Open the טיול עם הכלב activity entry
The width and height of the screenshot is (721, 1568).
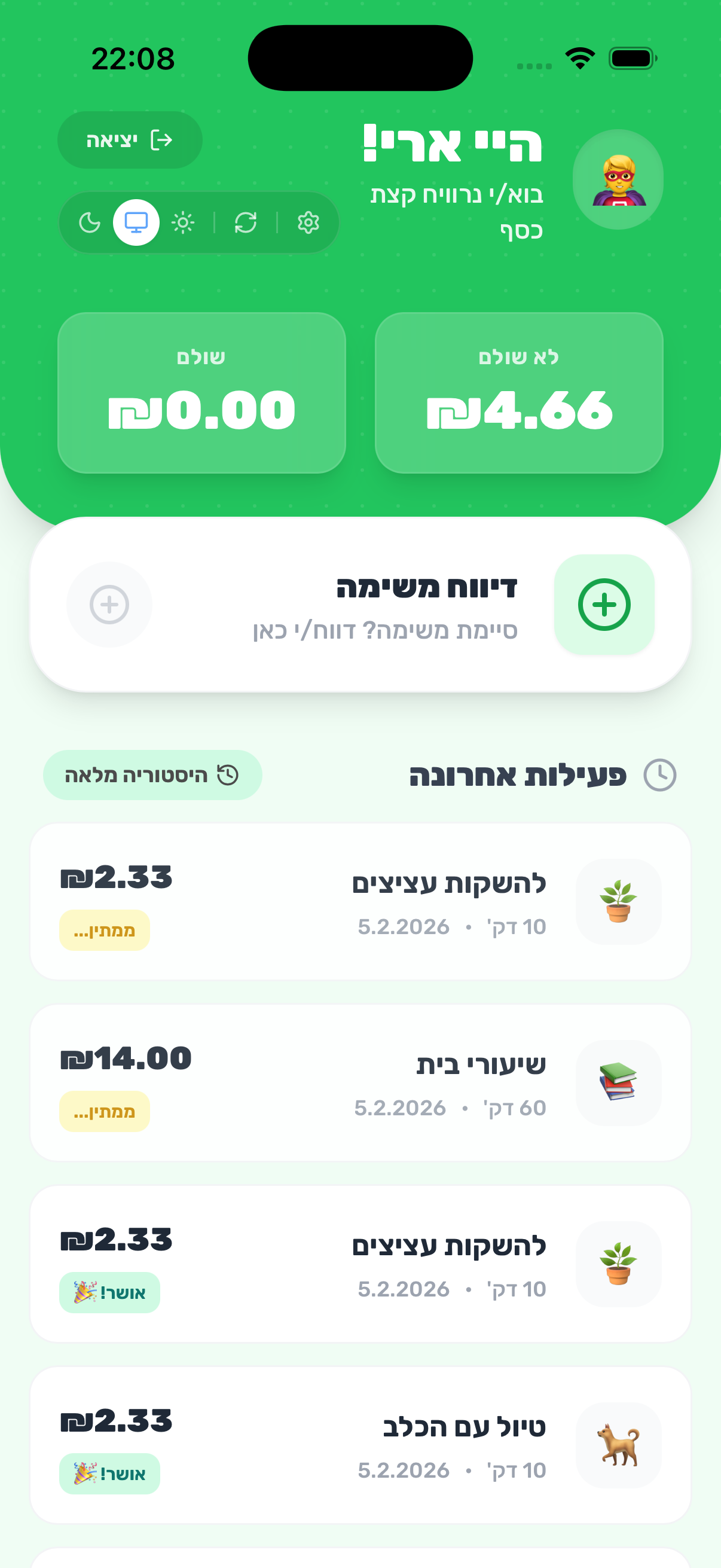[x=360, y=1445]
